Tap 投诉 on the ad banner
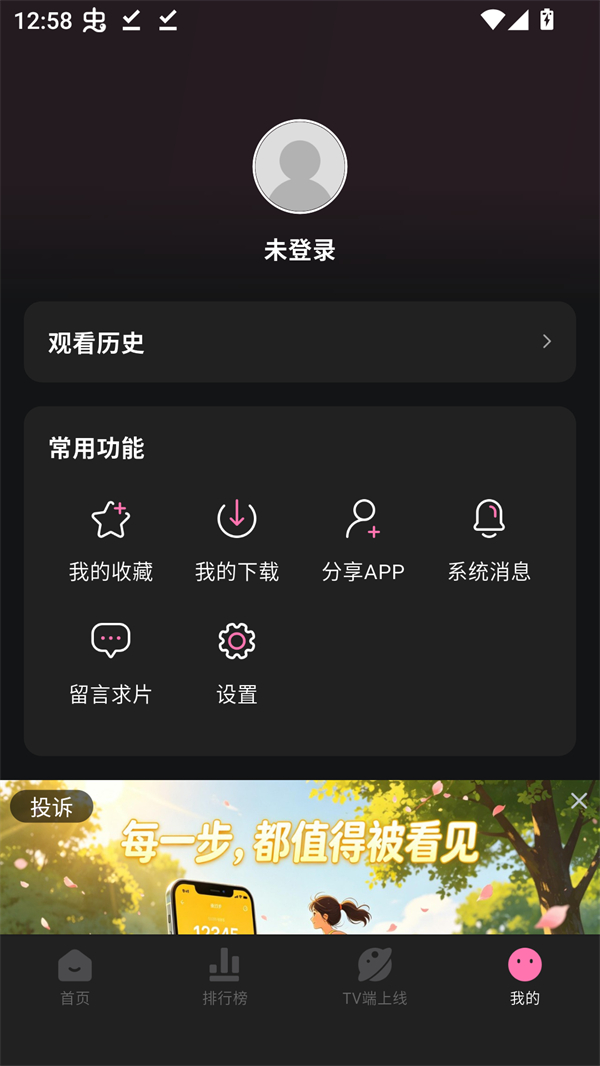 52,807
